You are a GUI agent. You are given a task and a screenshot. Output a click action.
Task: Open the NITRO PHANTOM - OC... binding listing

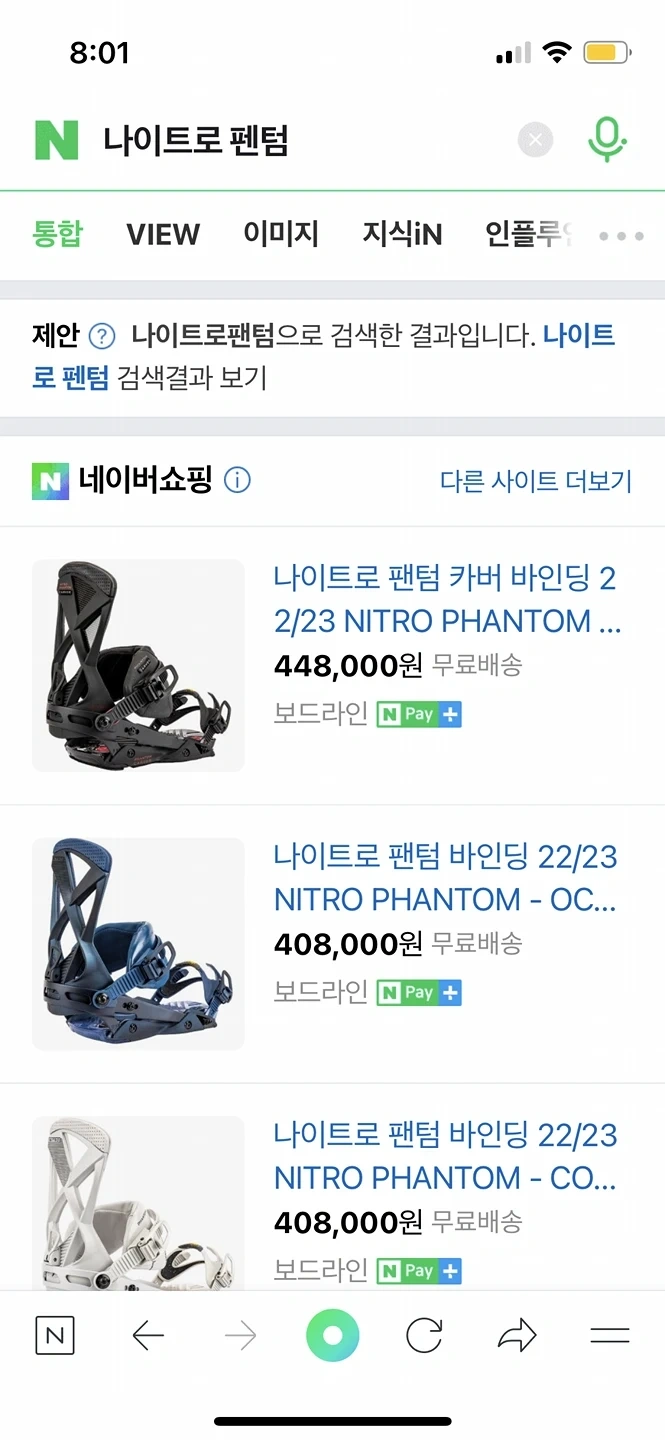[445, 878]
